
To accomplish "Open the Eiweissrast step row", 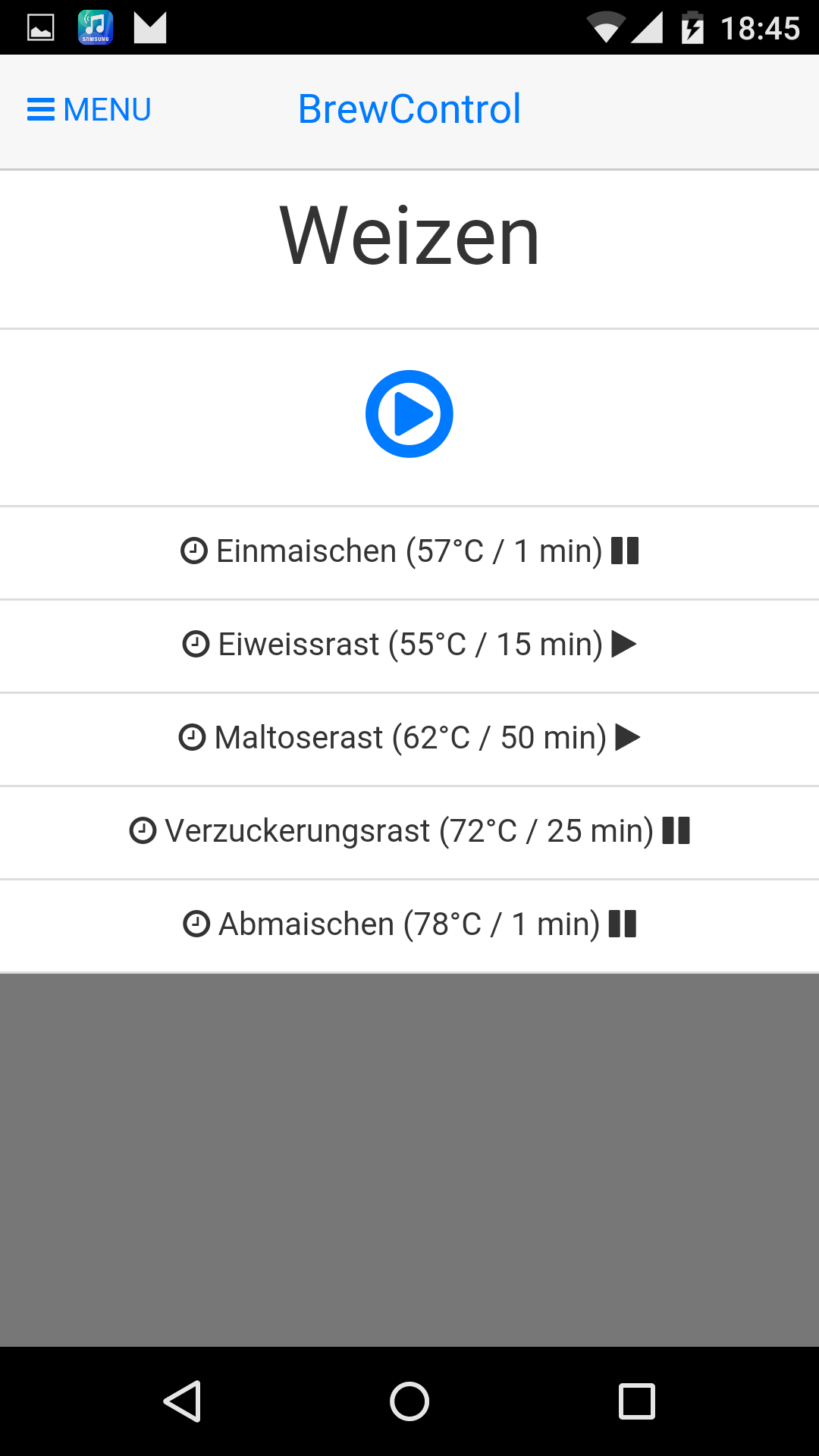I will [409, 645].
